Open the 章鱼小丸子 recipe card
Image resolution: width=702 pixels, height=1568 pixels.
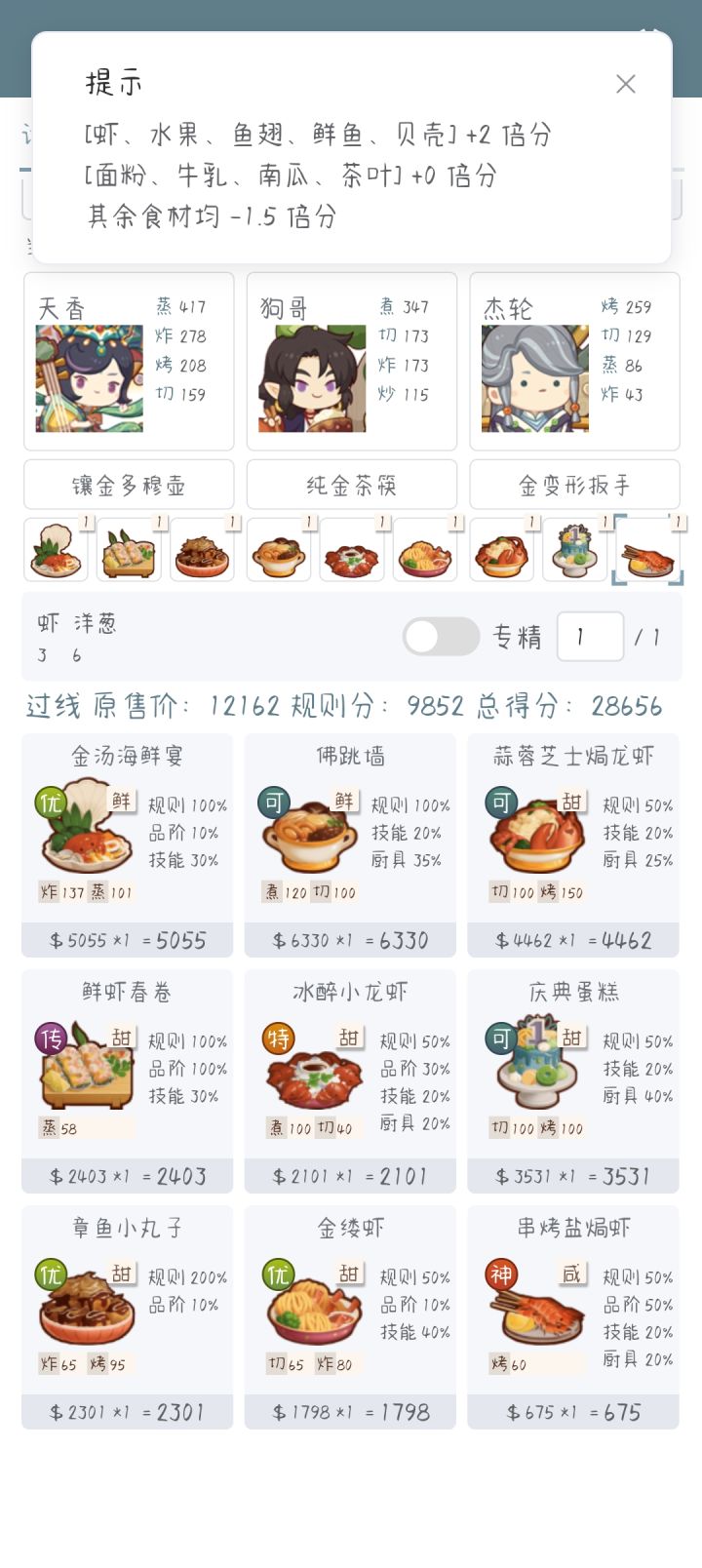[x=128, y=1317]
